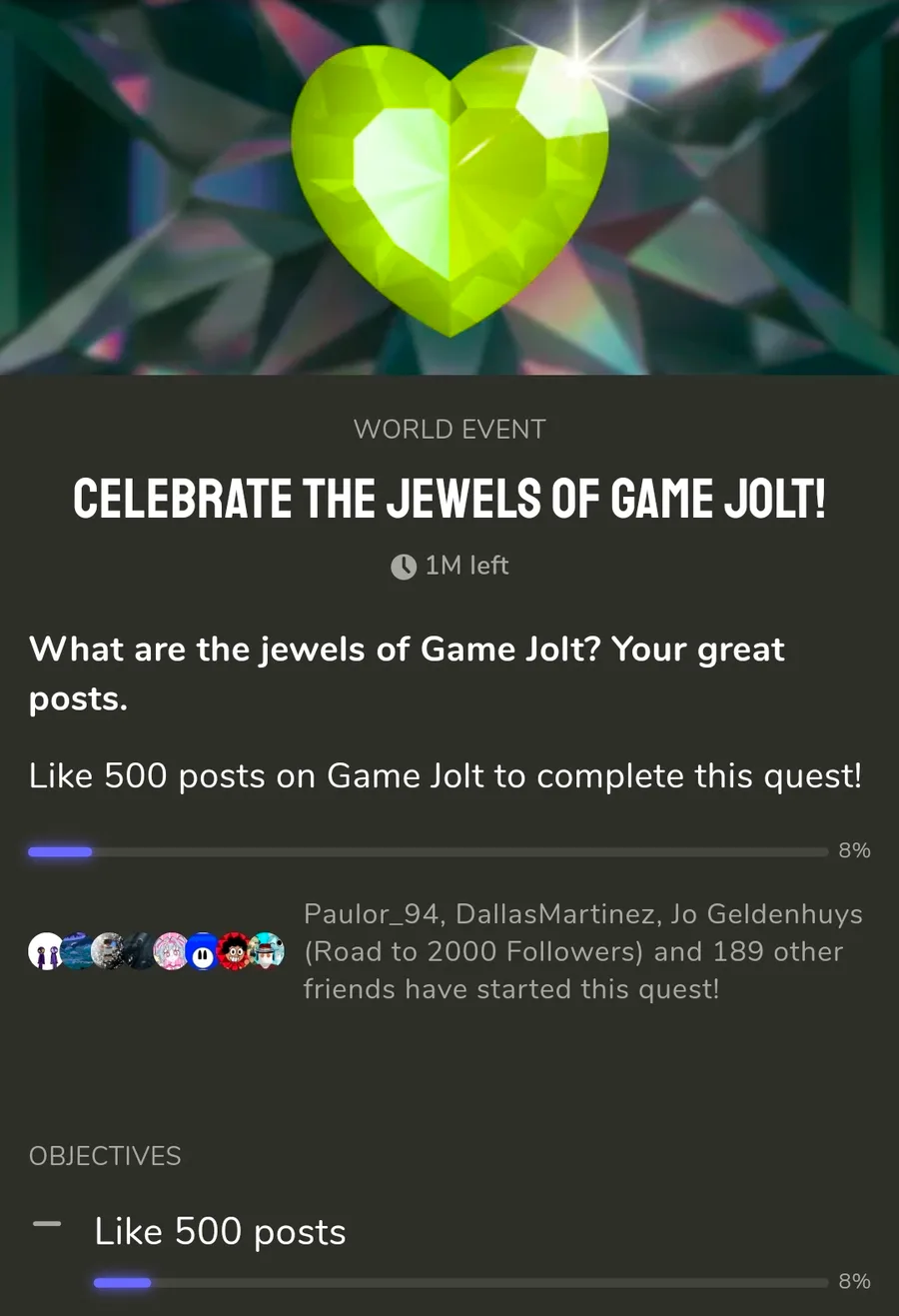Open the list of friends who started this quest
Image resolution: width=899 pixels, height=1316 pixels.
(582, 951)
